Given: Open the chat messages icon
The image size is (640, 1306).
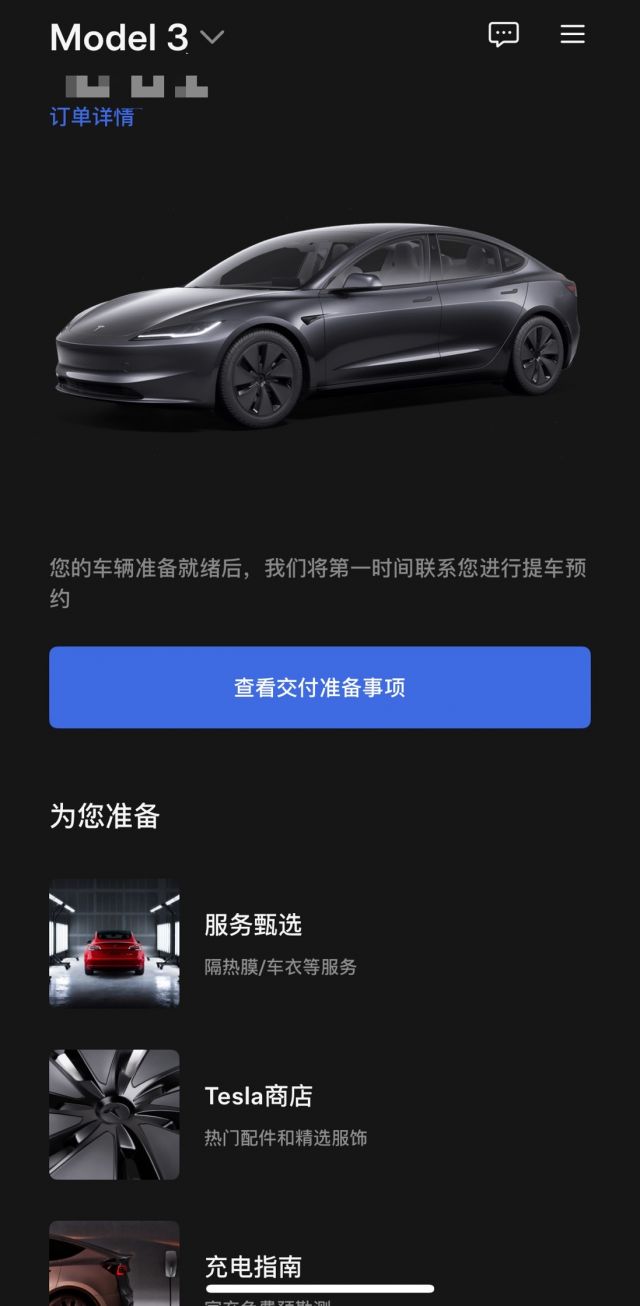Looking at the screenshot, I should click(x=503, y=35).
